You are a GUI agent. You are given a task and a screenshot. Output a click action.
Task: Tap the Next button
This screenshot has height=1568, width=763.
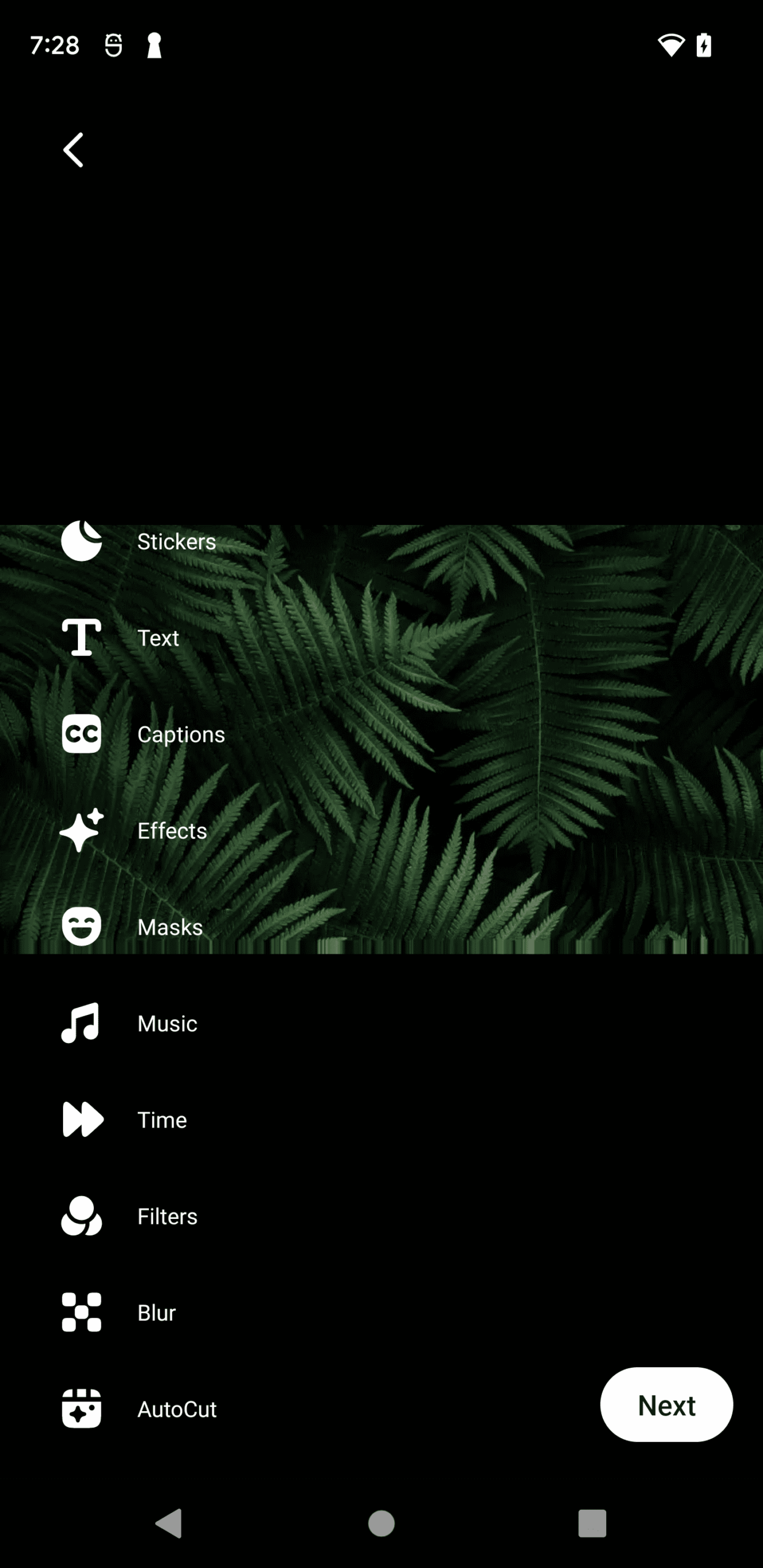pos(666,1404)
